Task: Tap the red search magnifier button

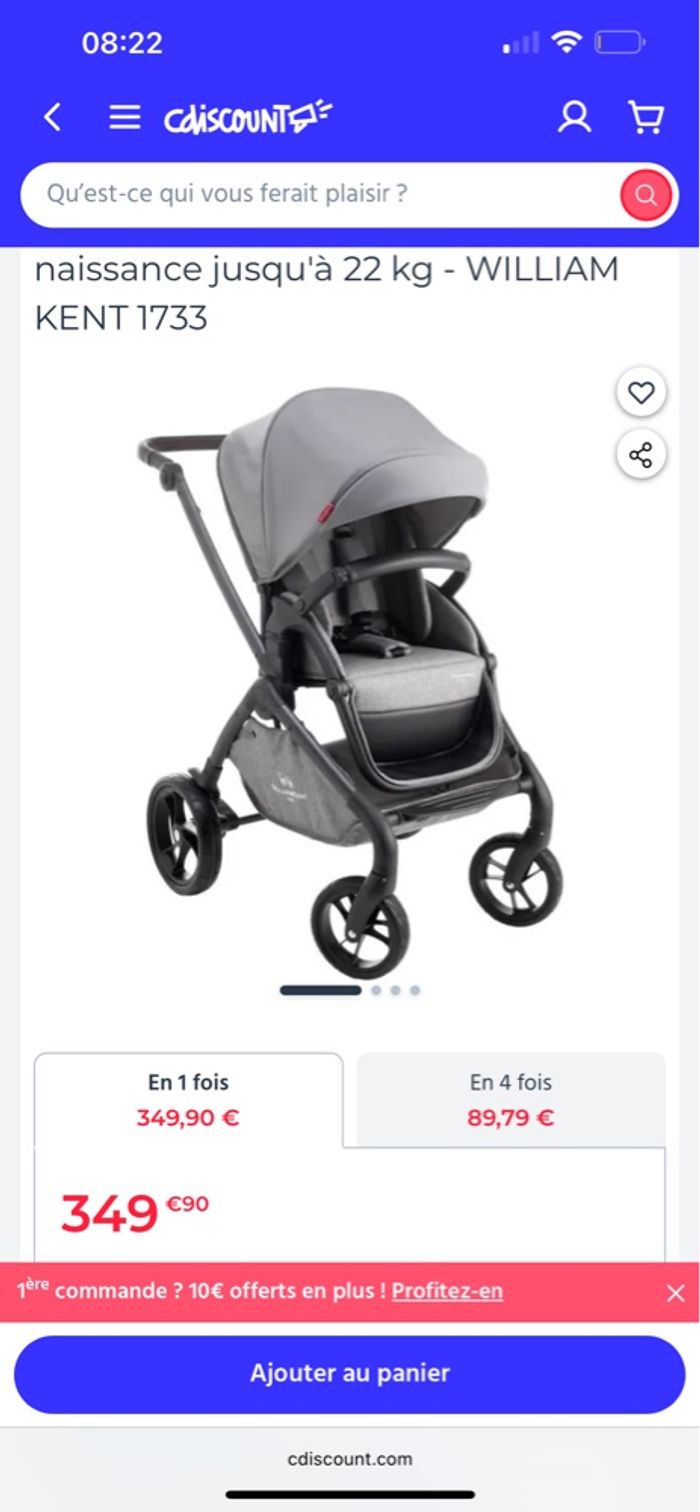Action: pyautogui.click(x=645, y=195)
